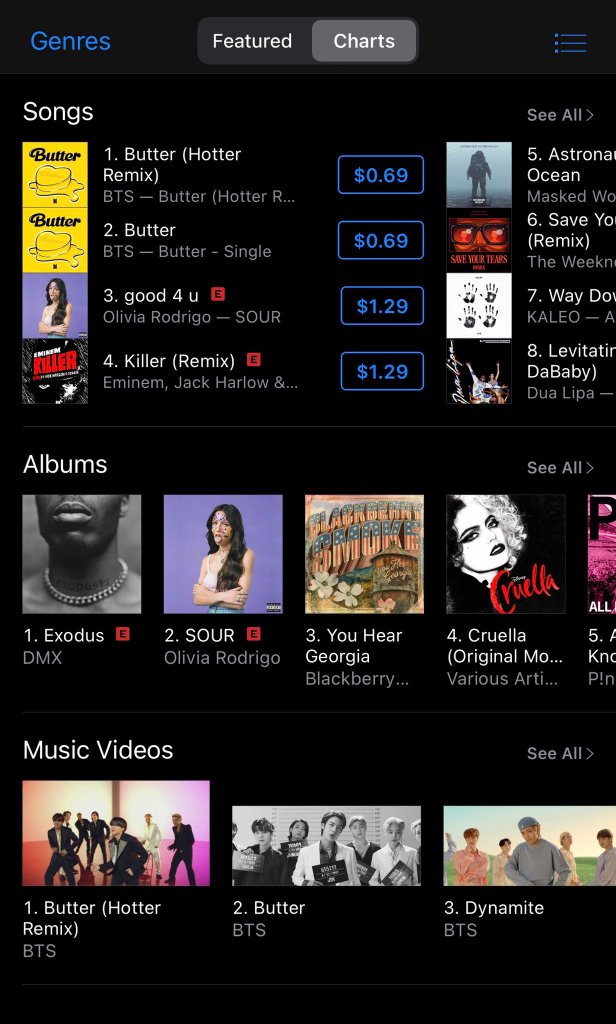616x1024 pixels.
Task: Open song Way Down by KALEO
Action: tap(530, 306)
